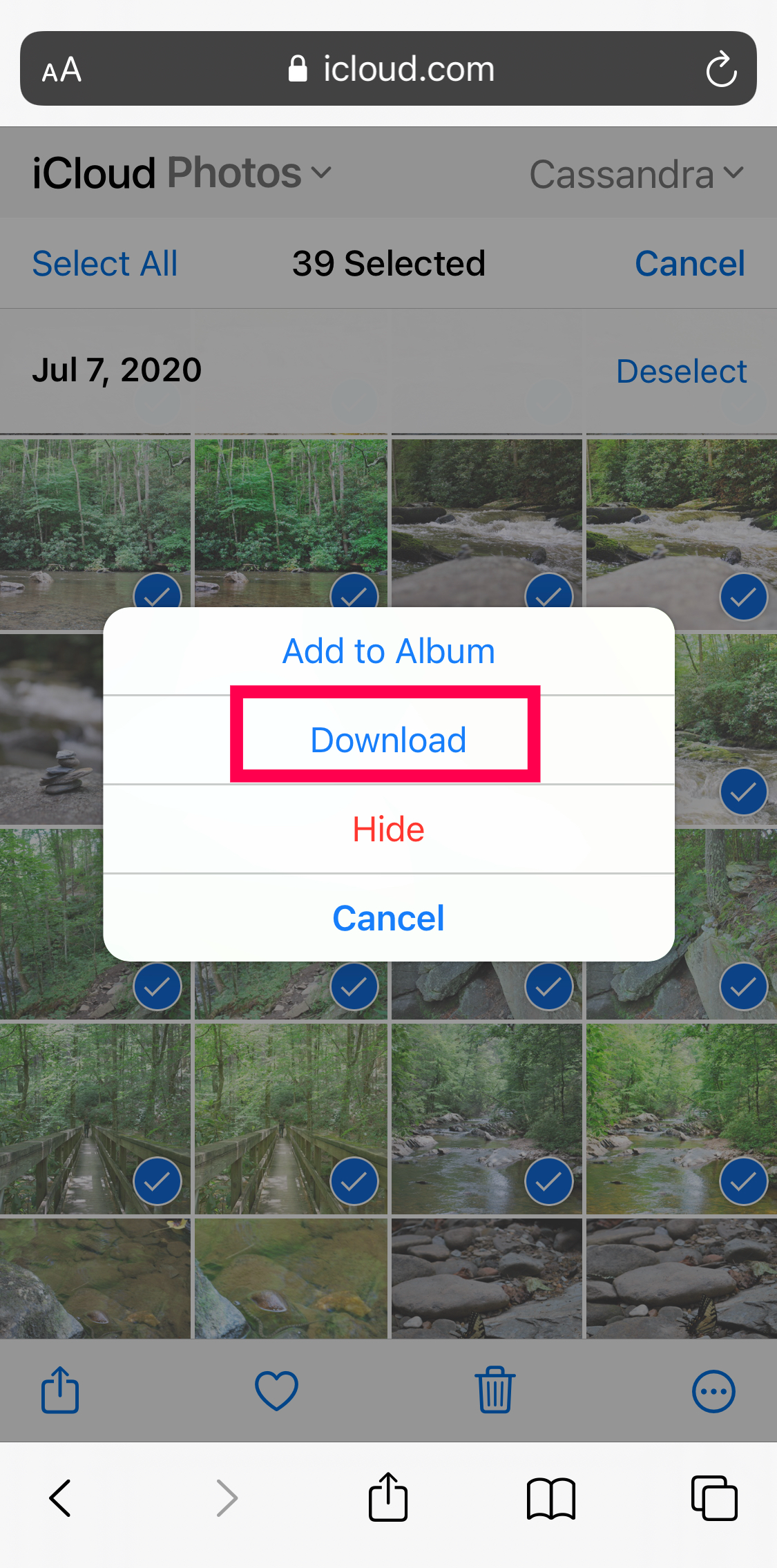This screenshot has height=1568, width=777.
Task: Show open Safari tabs
Action: 714,1498
